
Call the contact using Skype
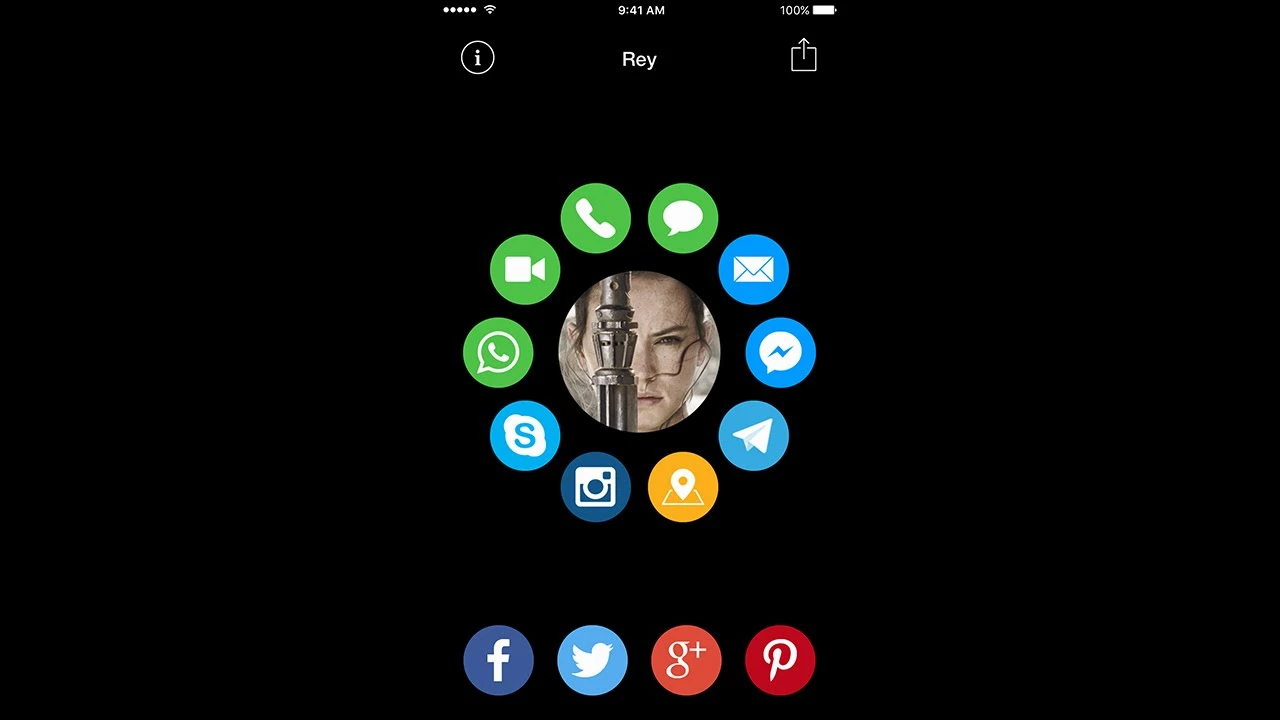(525, 435)
